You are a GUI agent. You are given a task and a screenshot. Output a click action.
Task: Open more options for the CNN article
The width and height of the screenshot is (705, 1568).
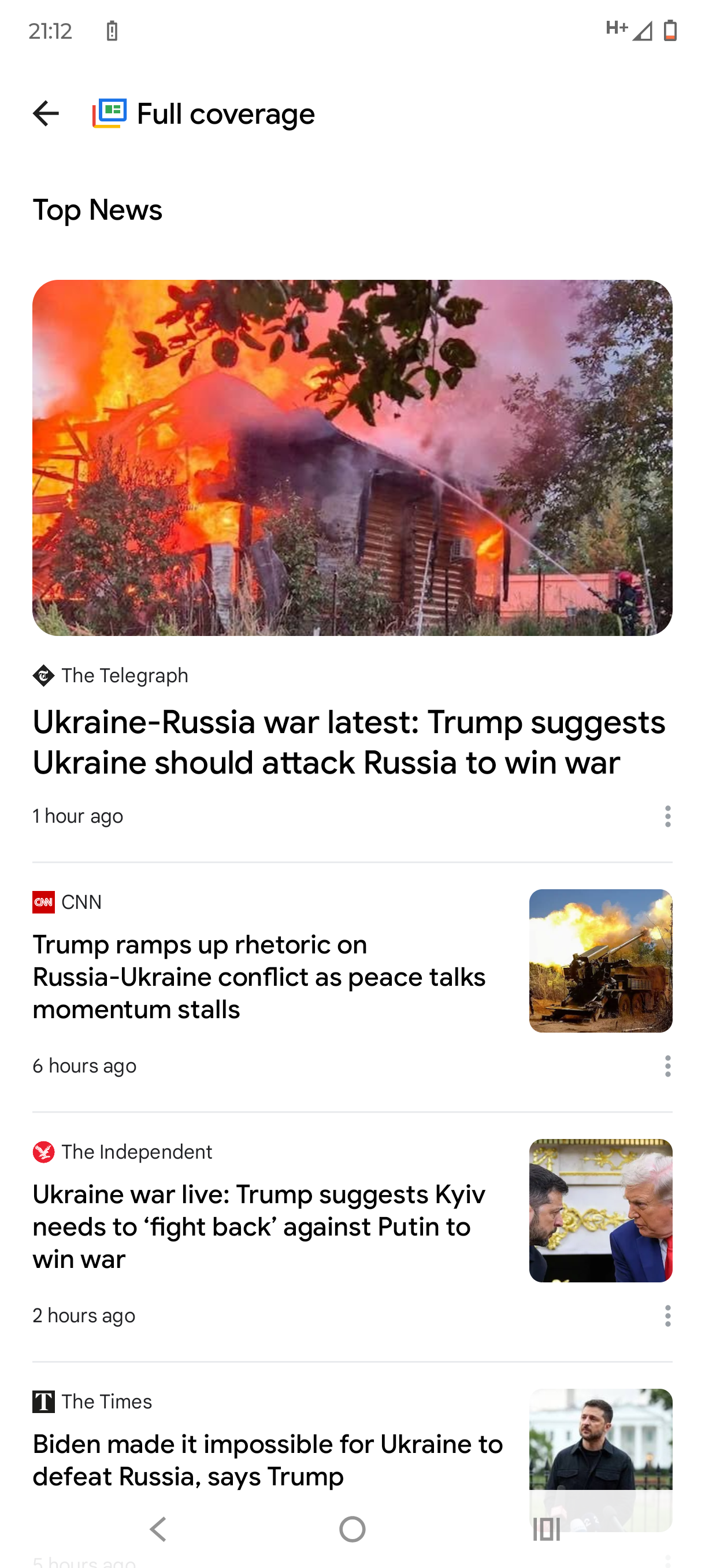[667, 1066]
